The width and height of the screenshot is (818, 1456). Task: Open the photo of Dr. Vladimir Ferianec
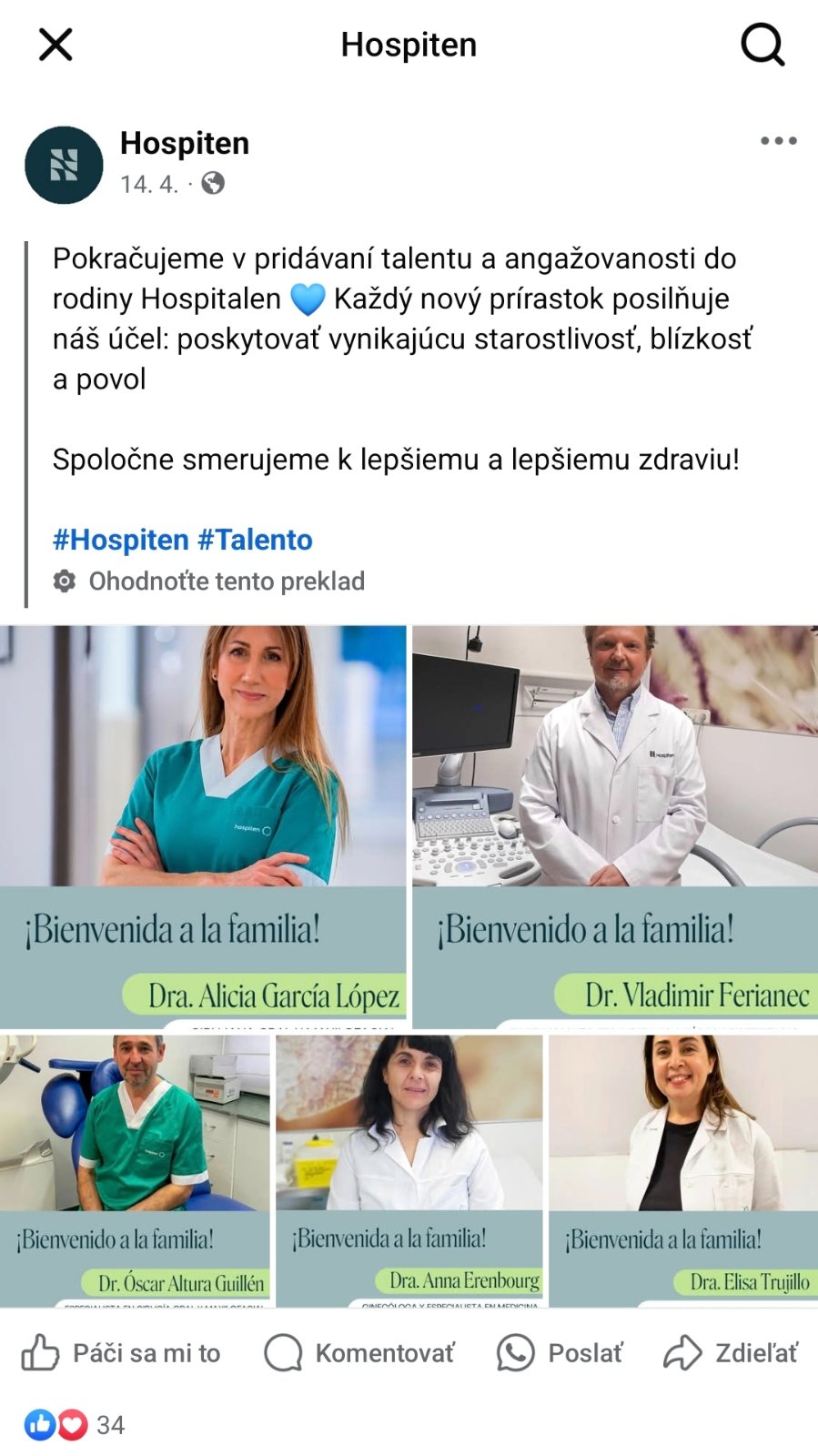click(615, 826)
